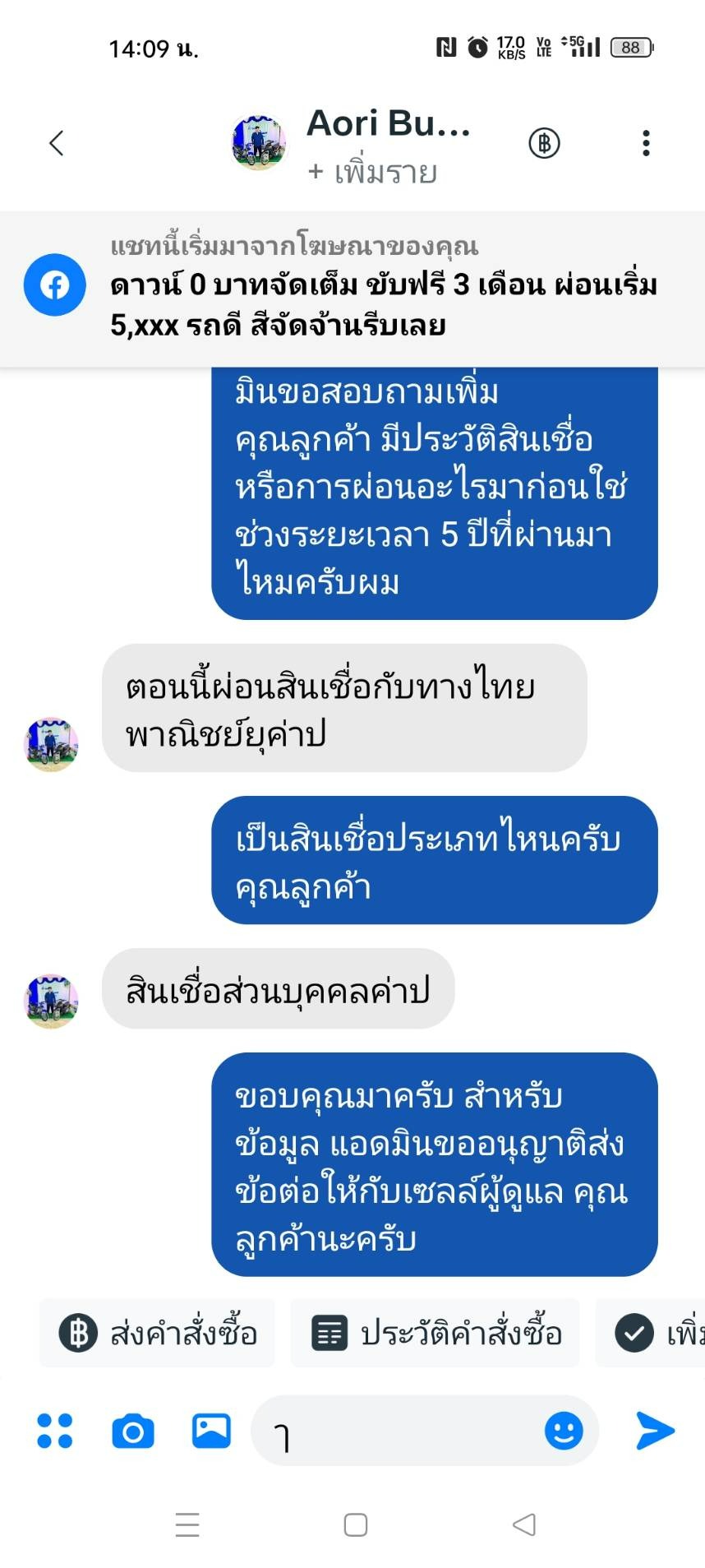Open ประวัติคำสั่งซื้อ order history chip
Image resolution: width=705 pixels, height=1568 pixels.
point(435,1333)
